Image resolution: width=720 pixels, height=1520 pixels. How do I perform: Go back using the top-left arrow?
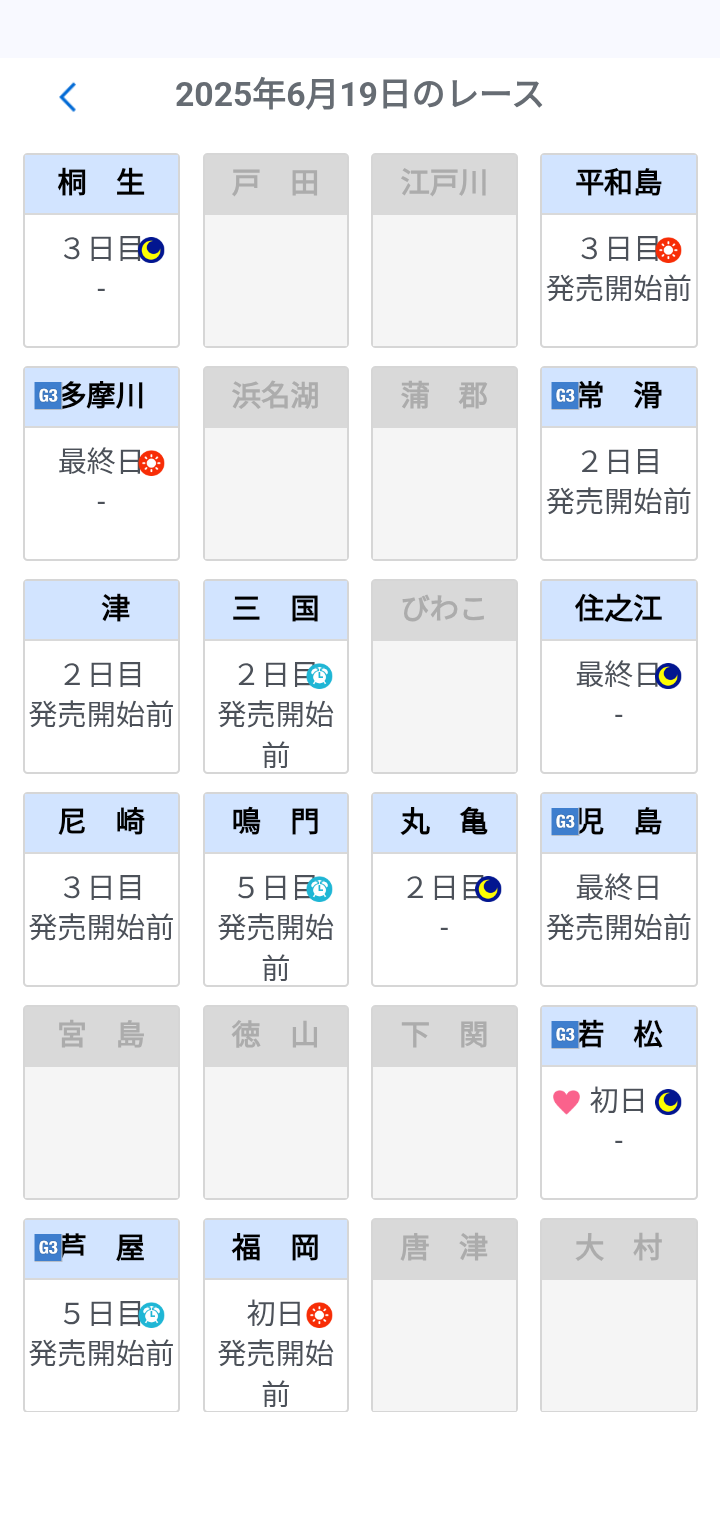coord(67,97)
